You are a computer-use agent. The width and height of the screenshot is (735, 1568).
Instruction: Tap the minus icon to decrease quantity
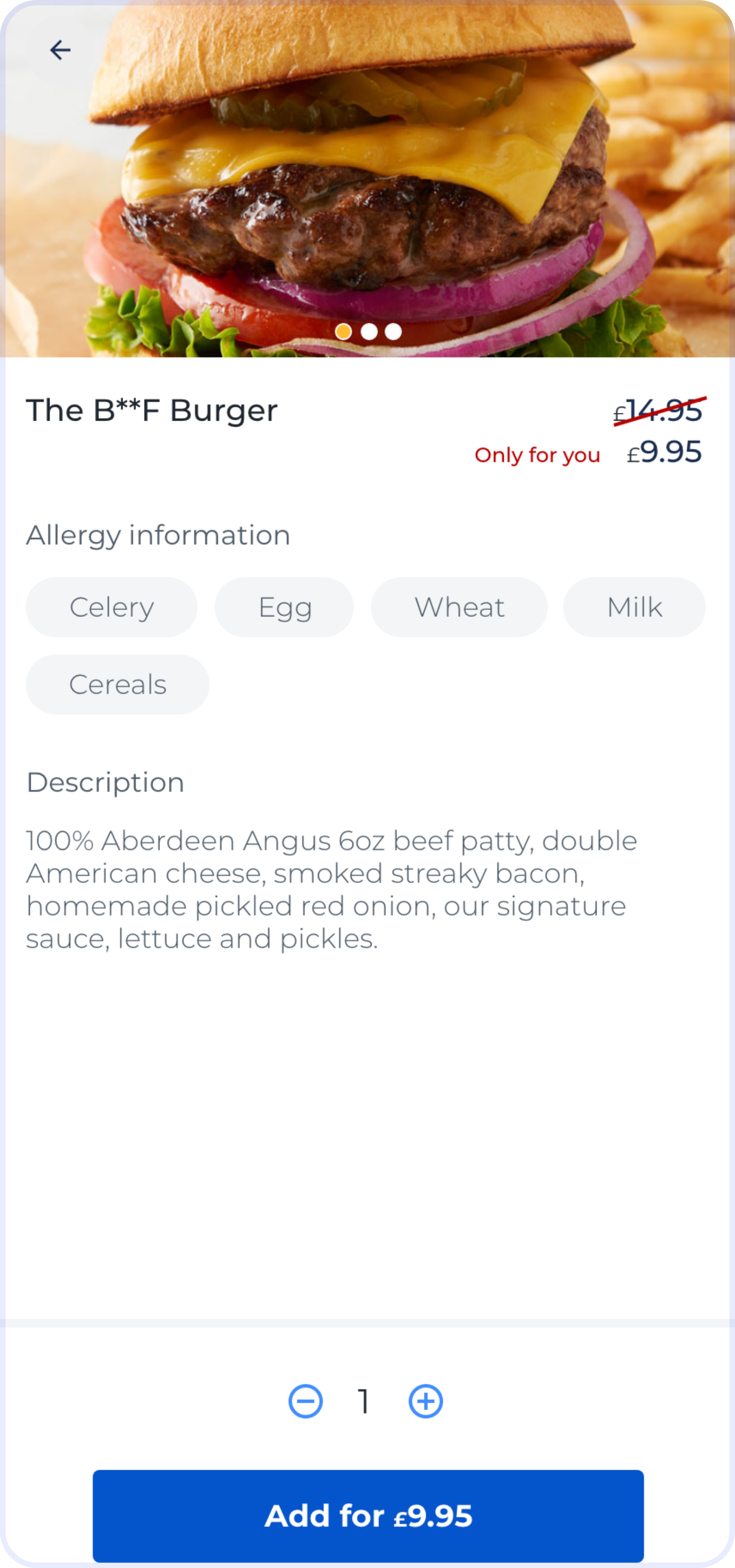click(x=307, y=1401)
